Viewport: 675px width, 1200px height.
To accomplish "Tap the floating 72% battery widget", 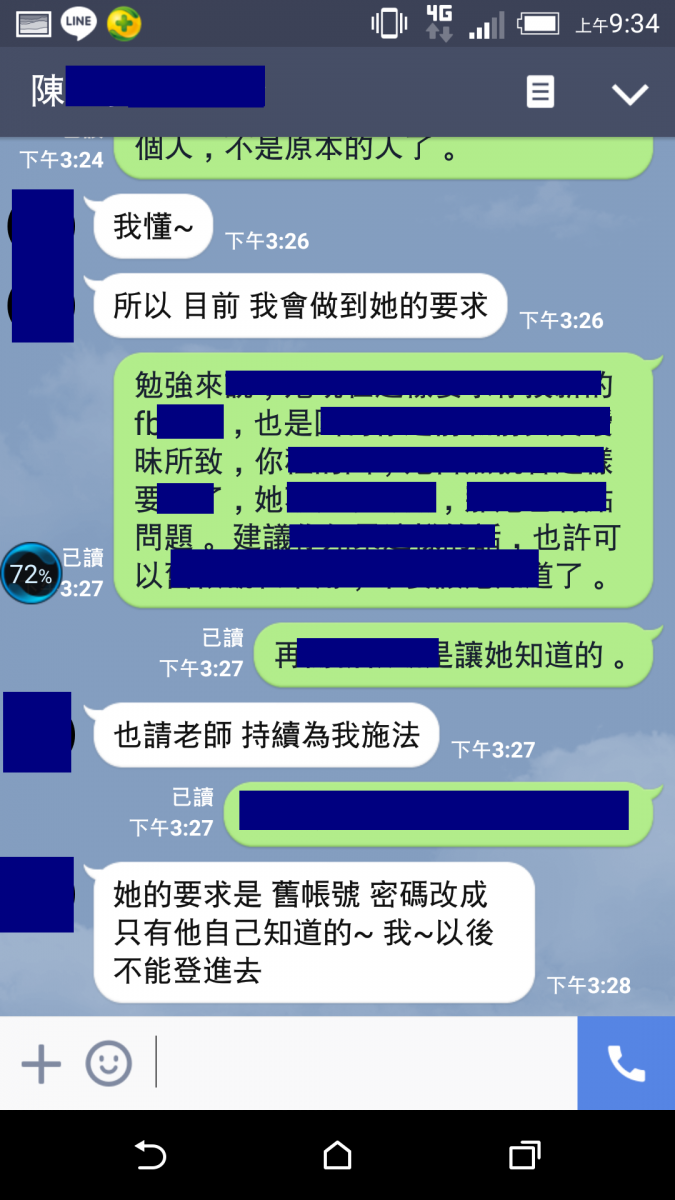I will pos(30,574).
